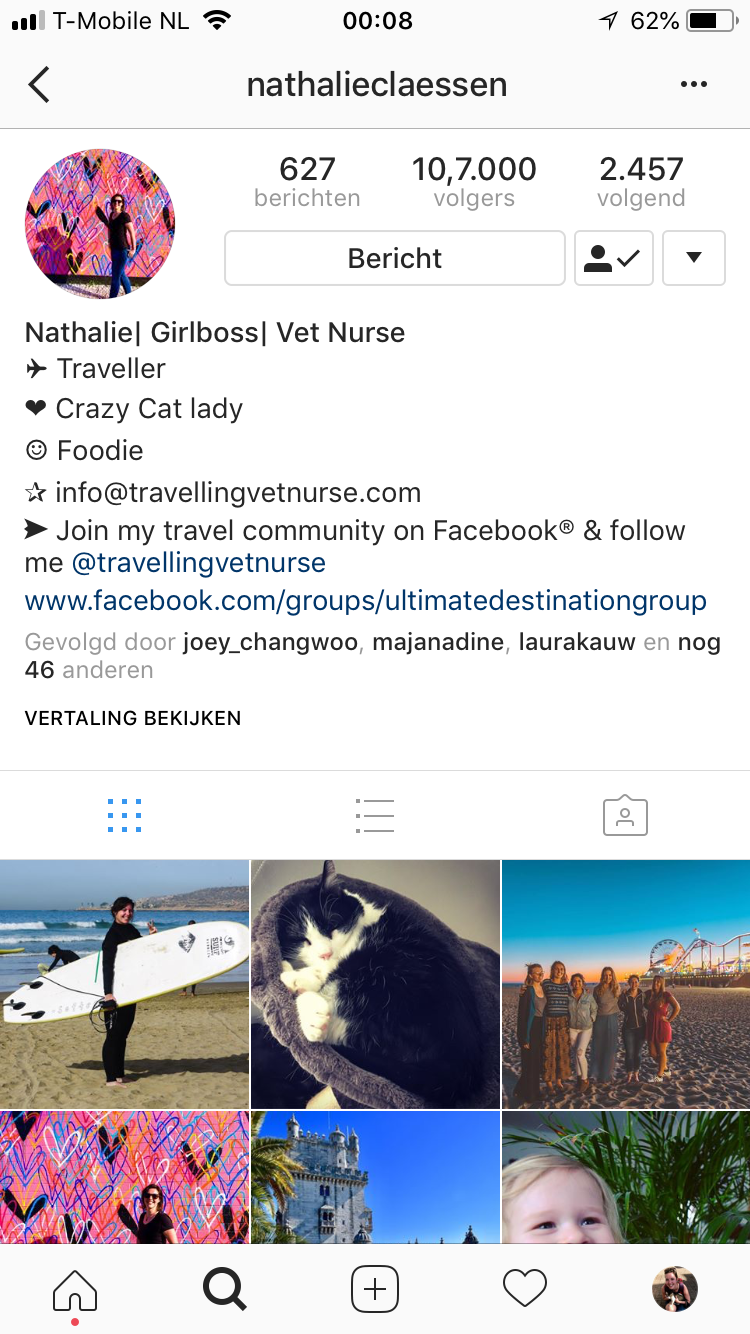Switch to grid view tab

[124, 816]
